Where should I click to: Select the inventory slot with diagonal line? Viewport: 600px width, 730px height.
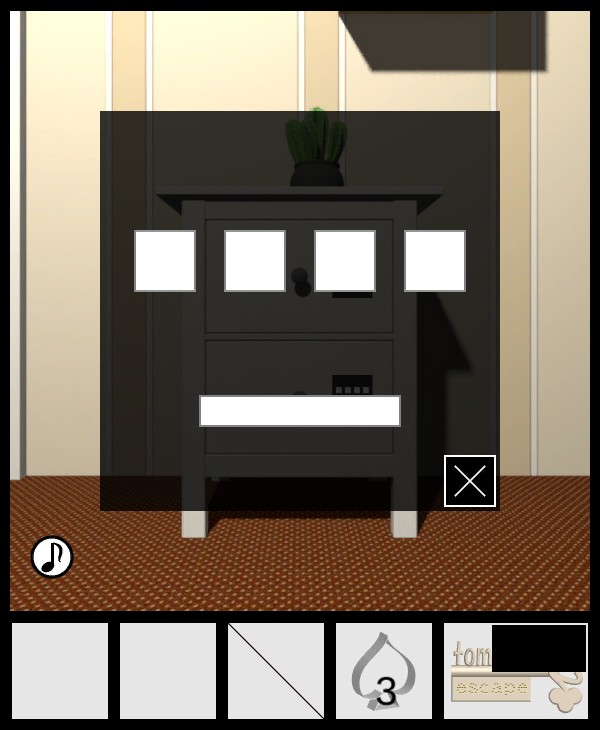click(276, 671)
